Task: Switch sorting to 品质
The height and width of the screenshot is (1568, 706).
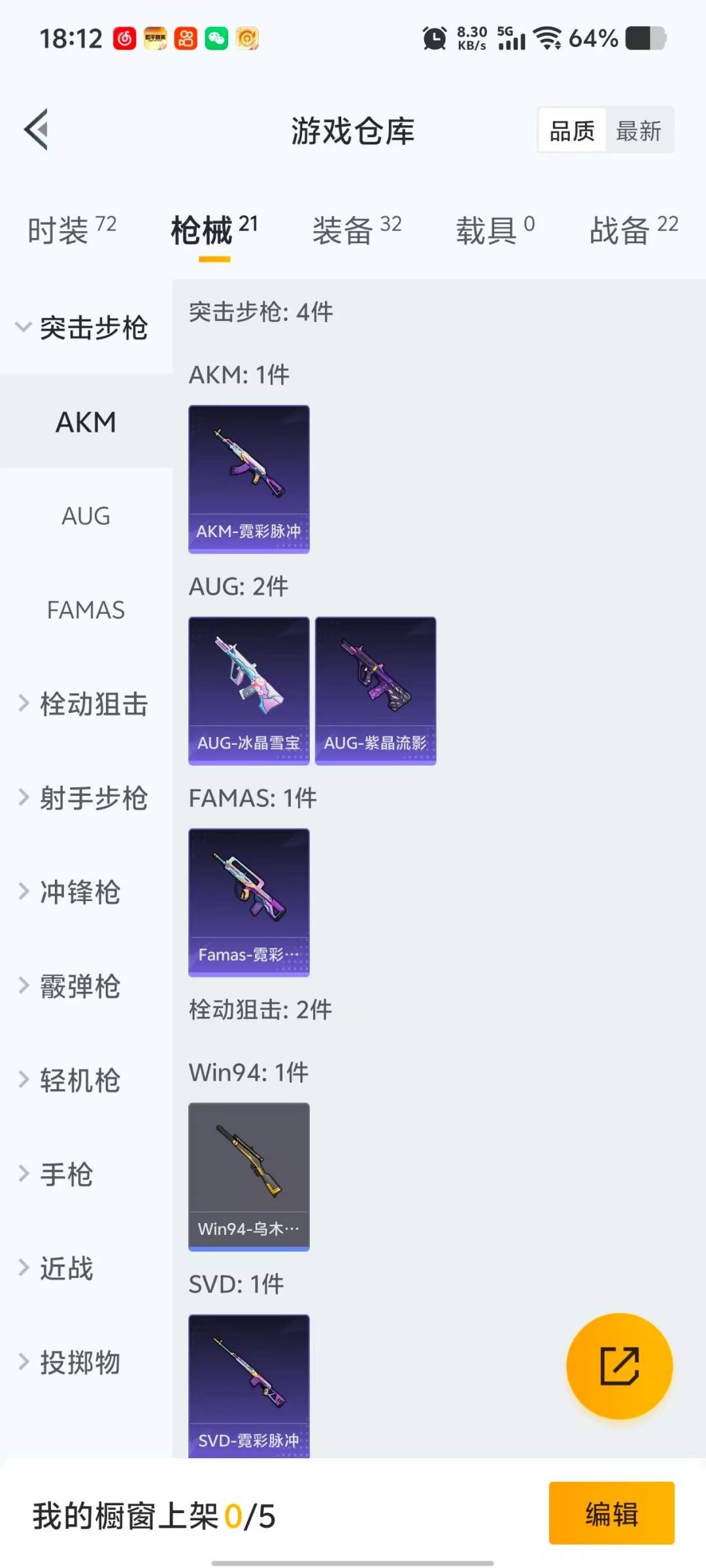Action: coord(571,130)
